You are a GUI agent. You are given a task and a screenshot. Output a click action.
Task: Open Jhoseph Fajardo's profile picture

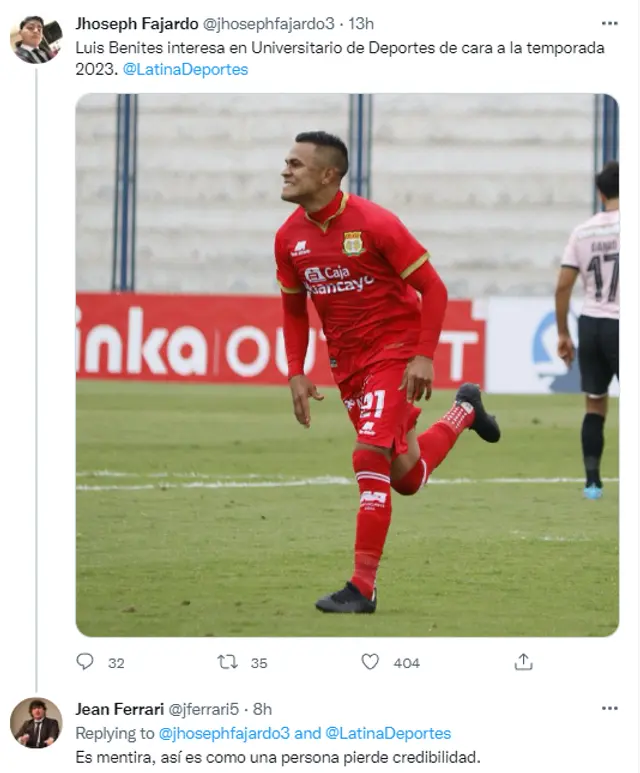point(36,40)
